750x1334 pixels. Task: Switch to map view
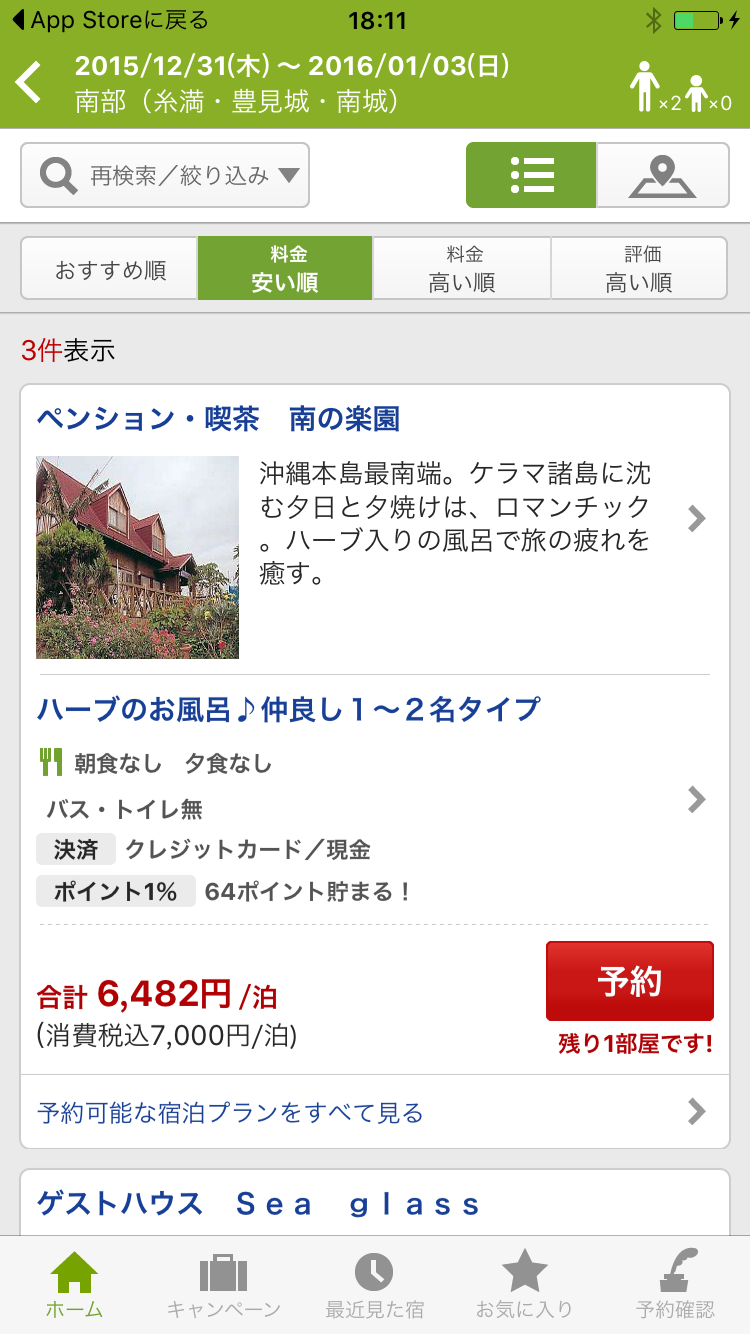(663, 175)
